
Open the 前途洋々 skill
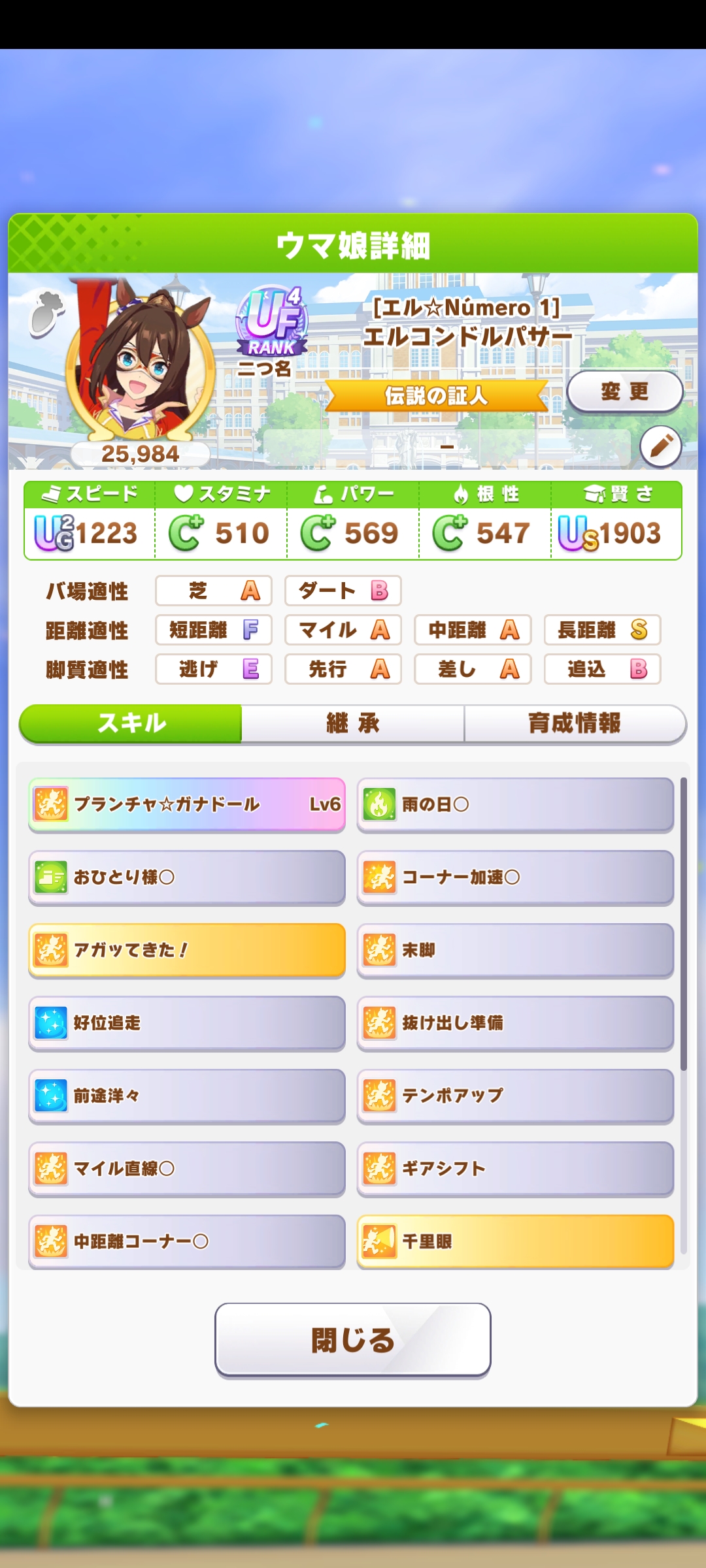click(x=187, y=1096)
